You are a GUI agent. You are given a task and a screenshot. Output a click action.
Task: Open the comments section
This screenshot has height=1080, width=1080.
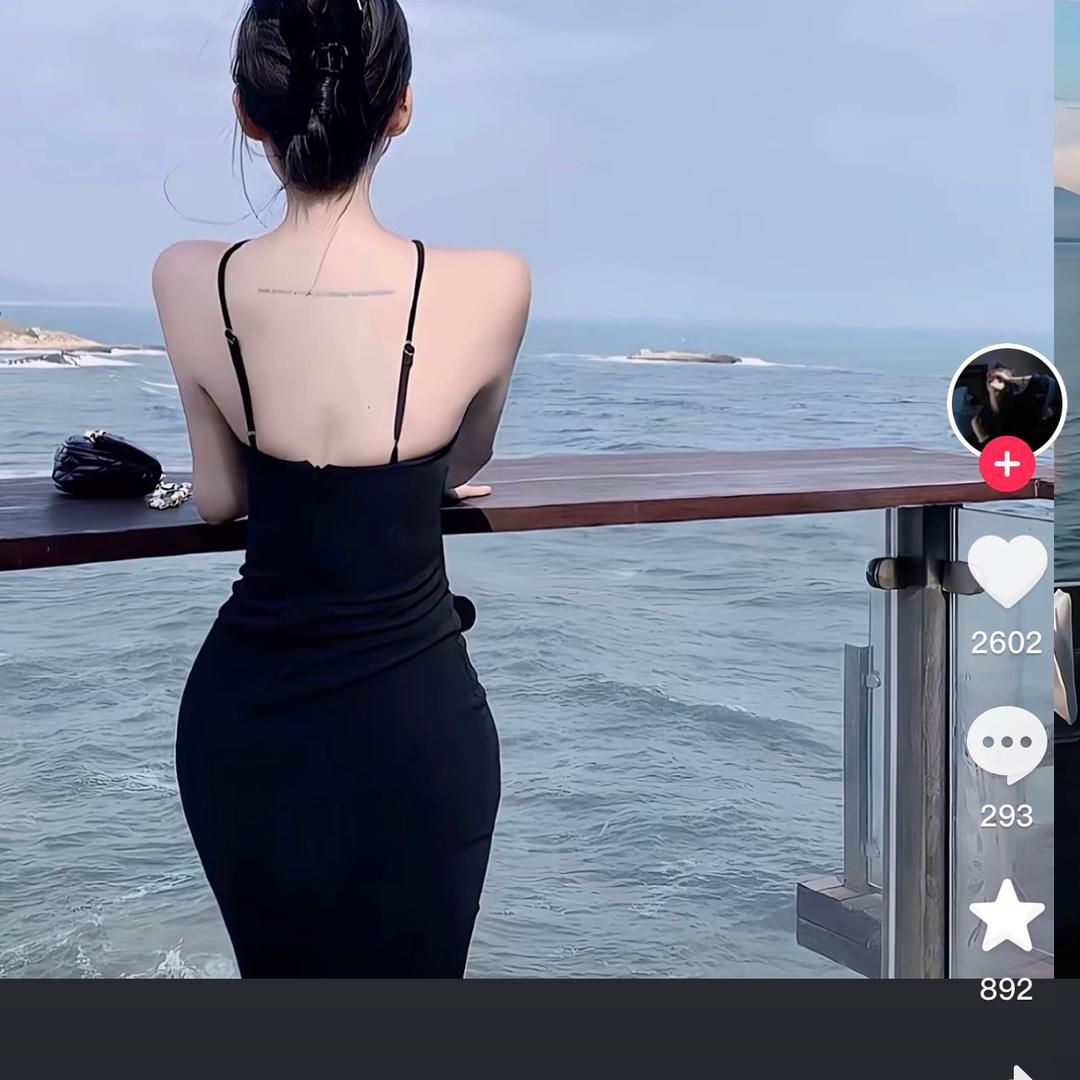point(1006,744)
